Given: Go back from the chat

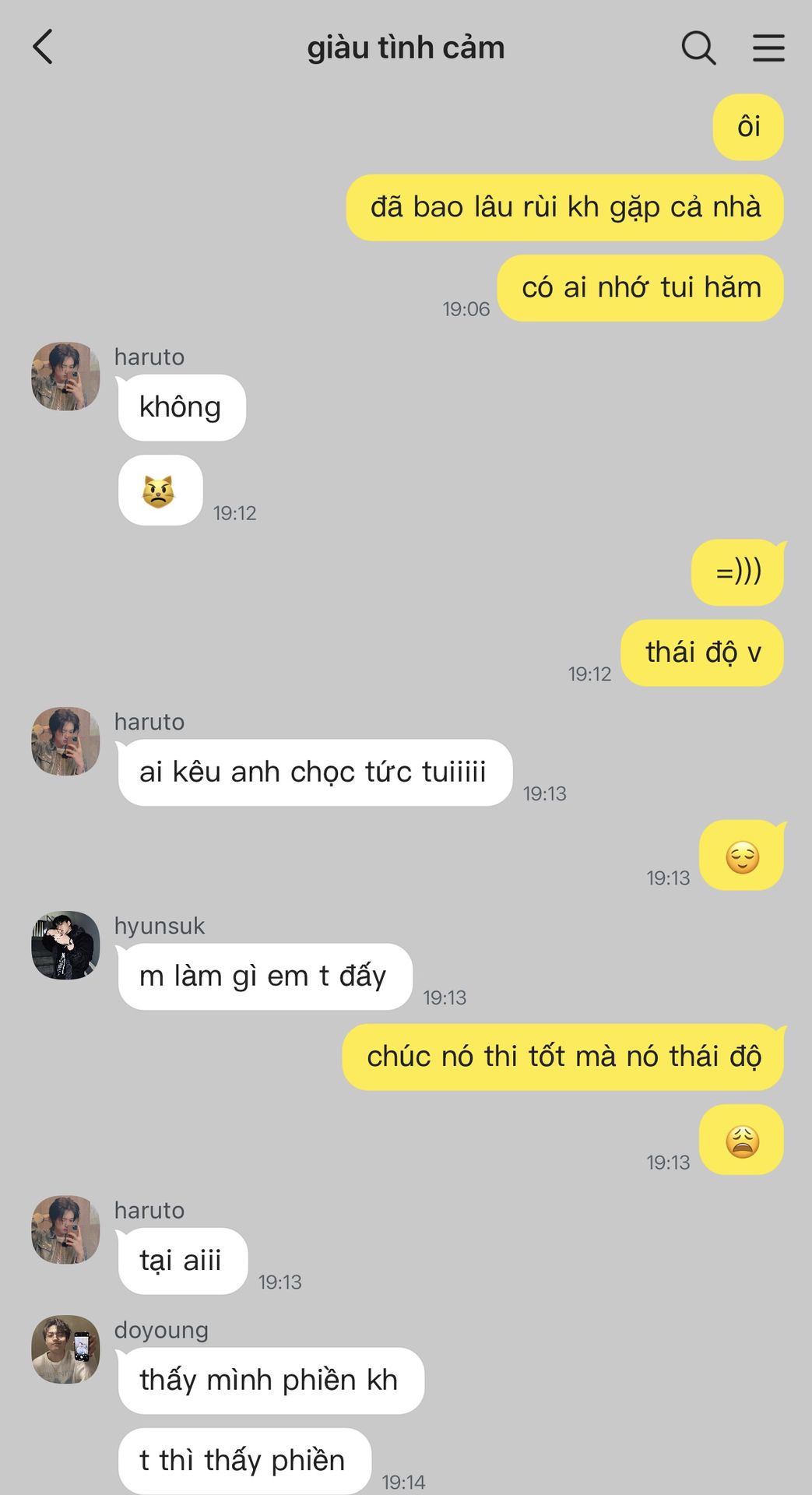Looking at the screenshot, I should pos(44,47).
